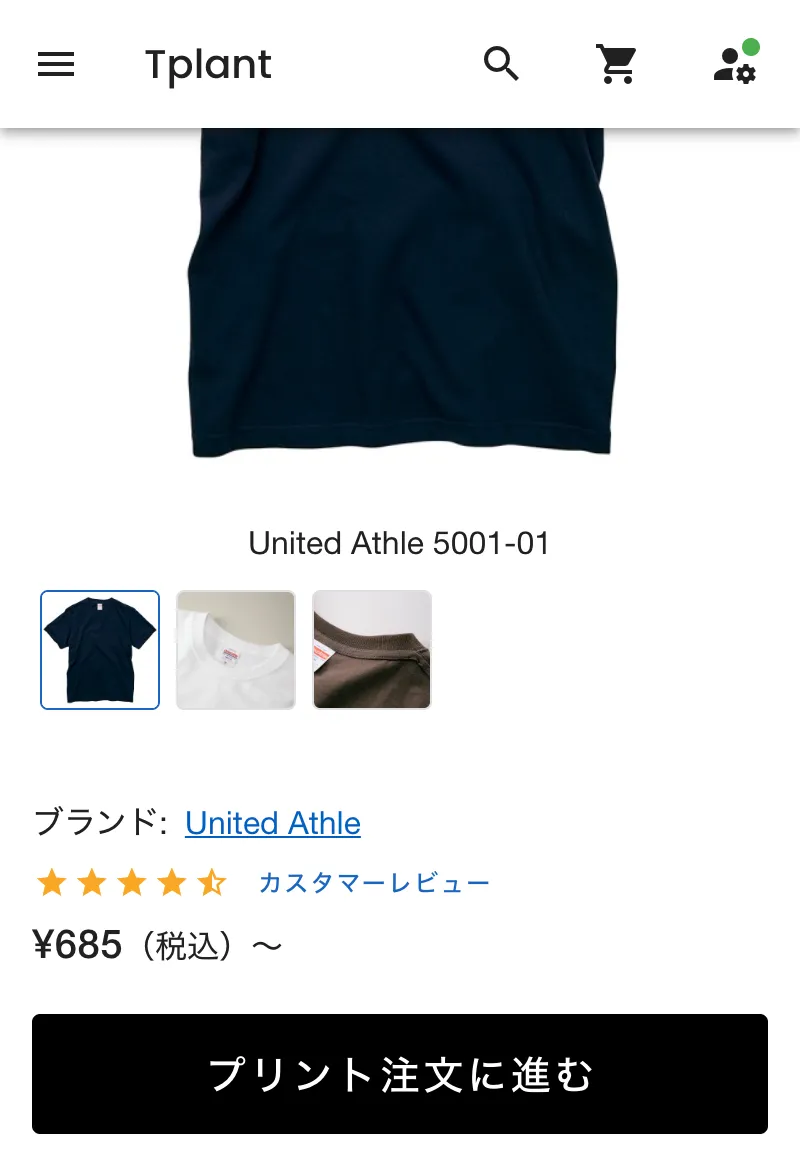Open the account settings icon
Image resolution: width=800 pixels, height=1164 pixels.
click(734, 65)
